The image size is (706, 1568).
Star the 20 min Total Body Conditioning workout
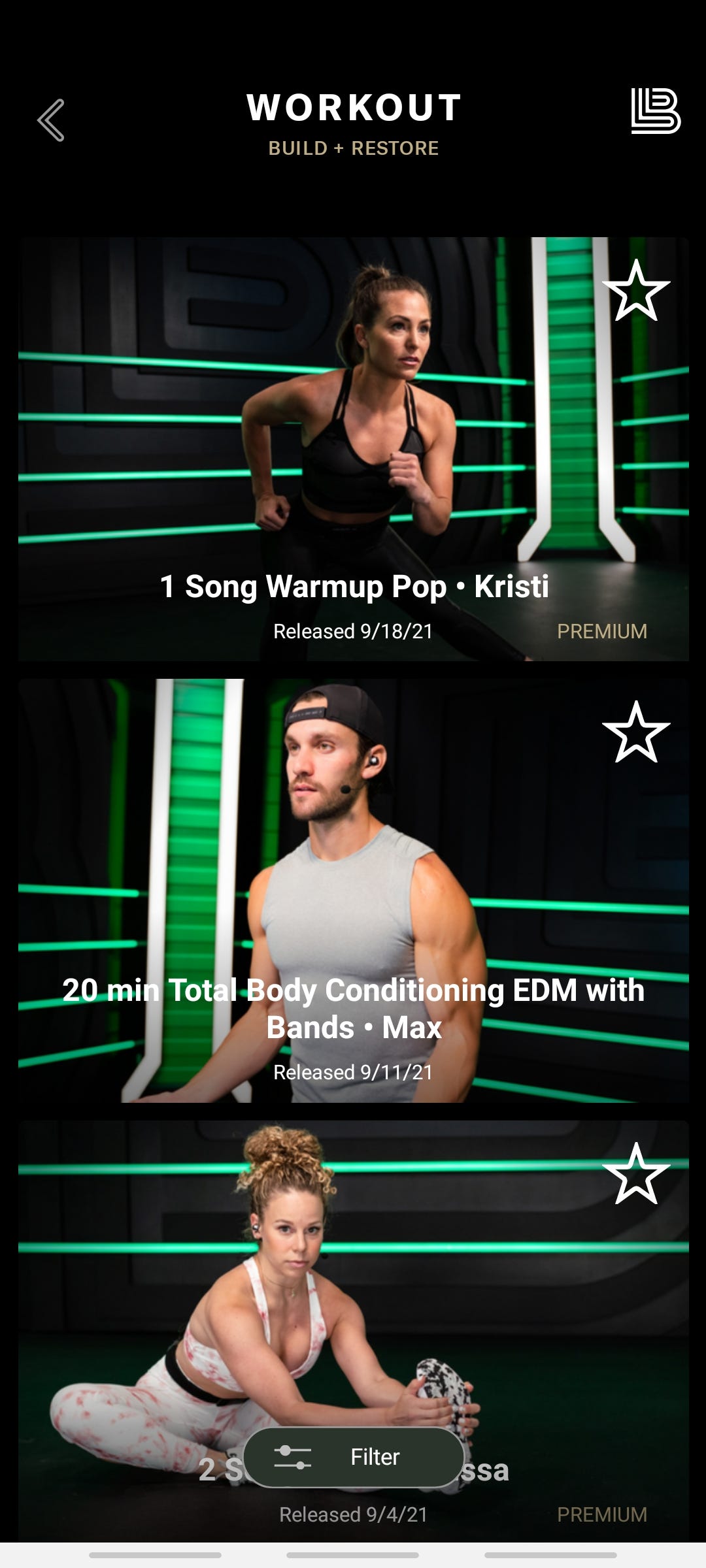tap(635, 732)
